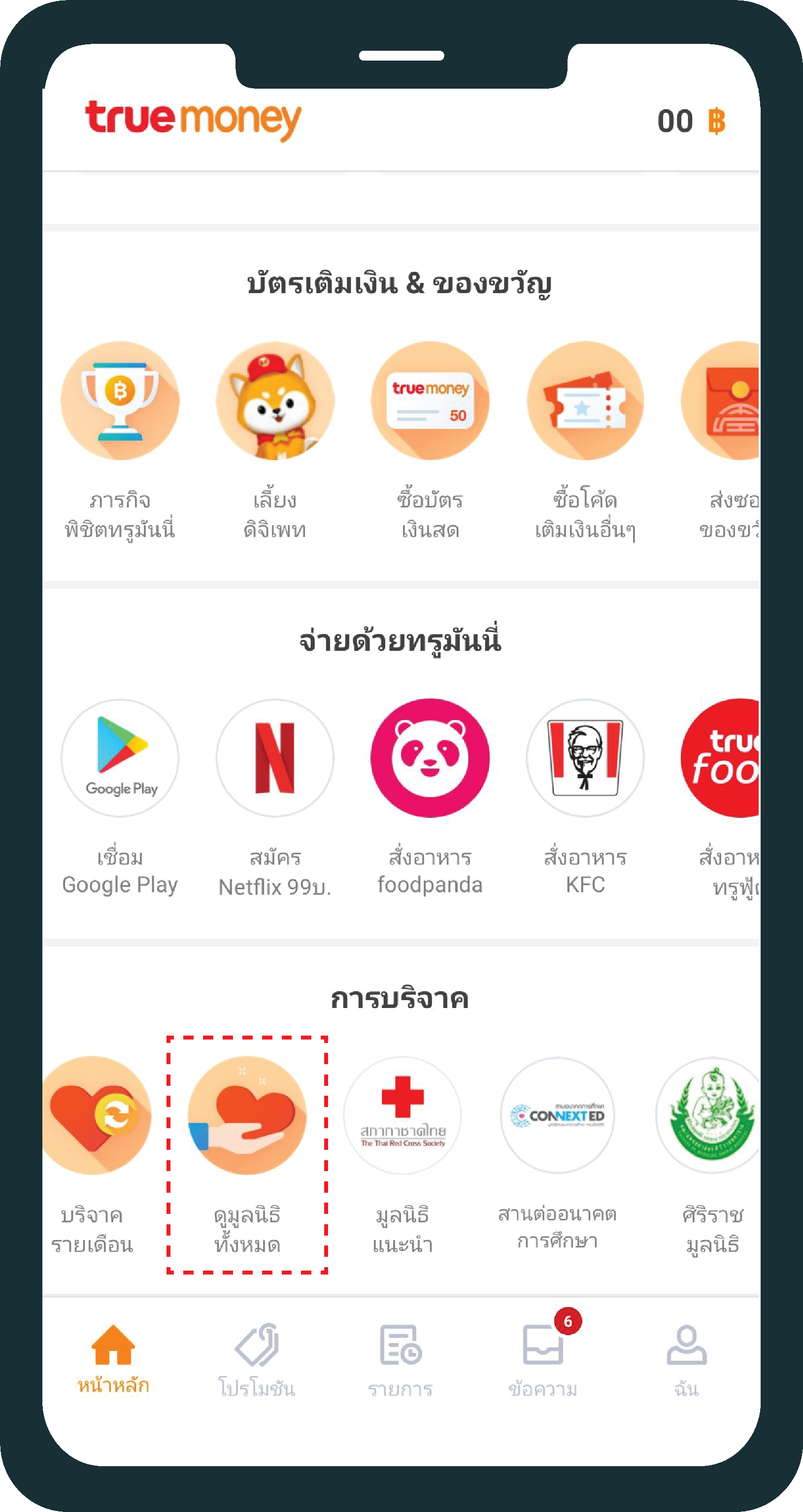Switch to โปรโมชั่น promotions tab

pyautogui.click(x=257, y=1359)
